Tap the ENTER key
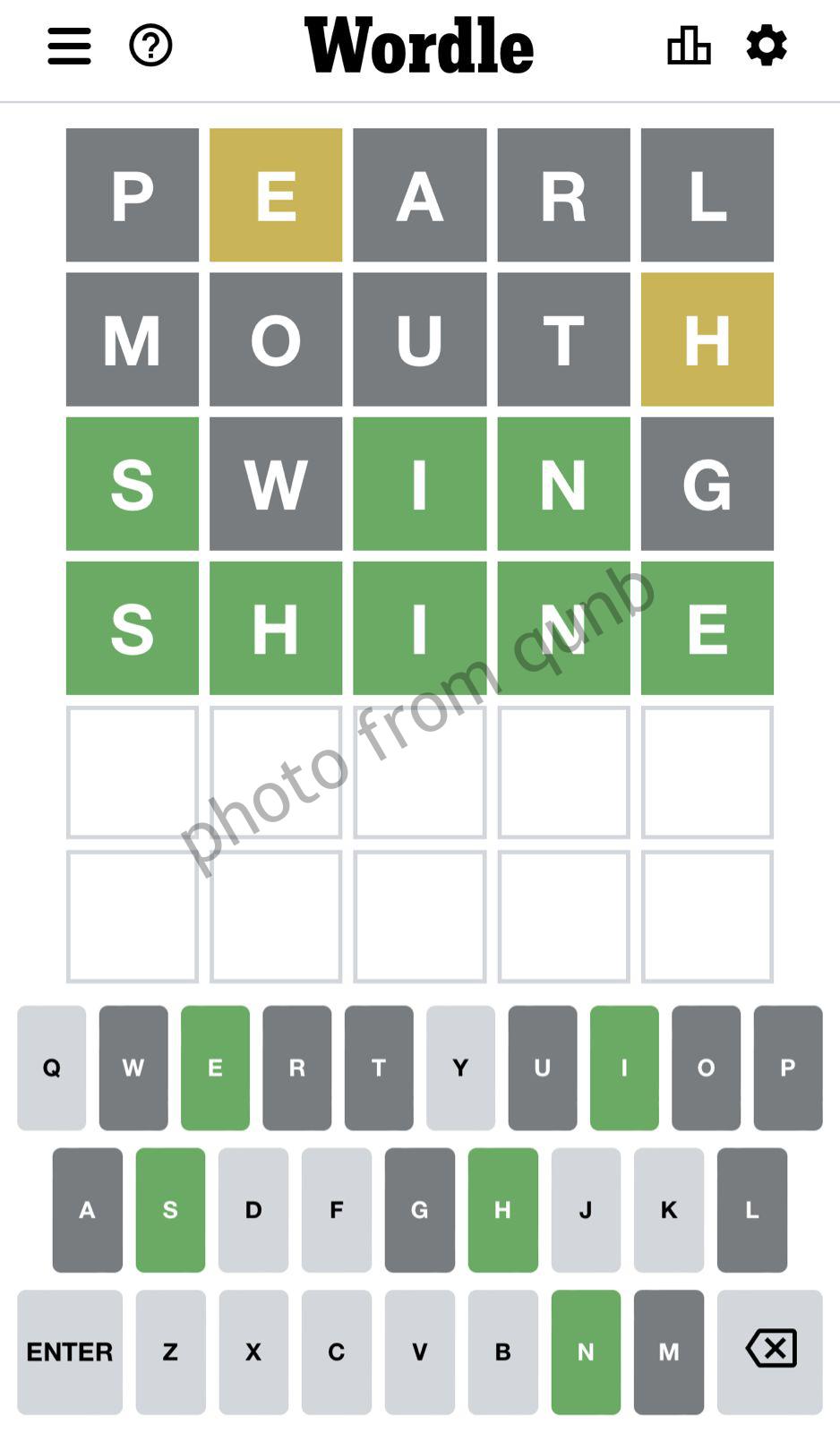The width and height of the screenshot is (840, 1433). [x=70, y=1351]
